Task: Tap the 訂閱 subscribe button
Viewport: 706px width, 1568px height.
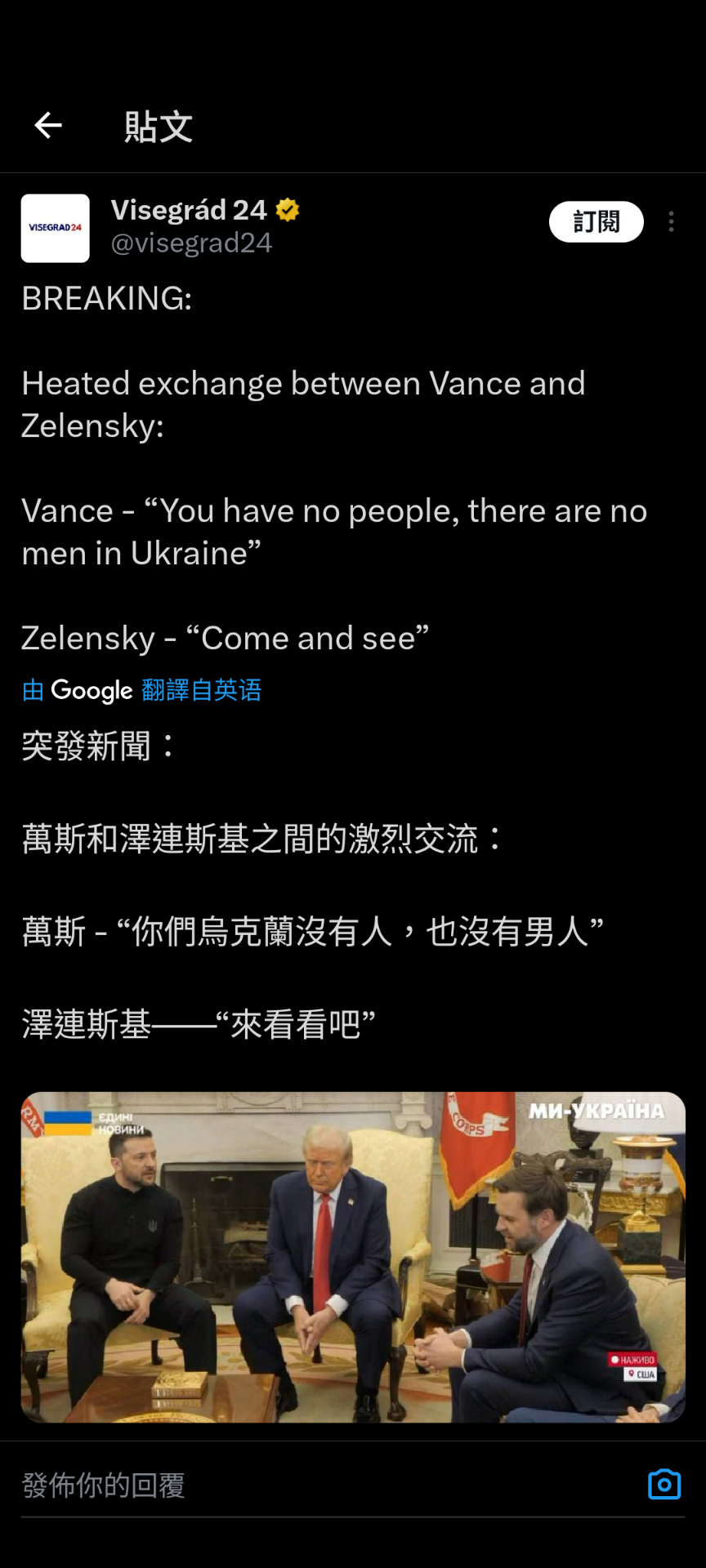Action: tap(597, 221)
